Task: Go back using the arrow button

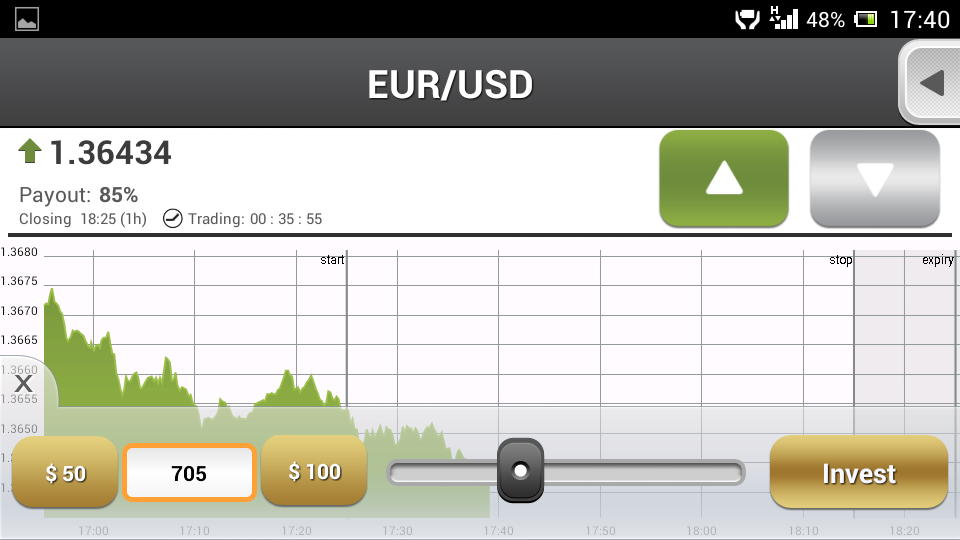Action: coord(932,83)
